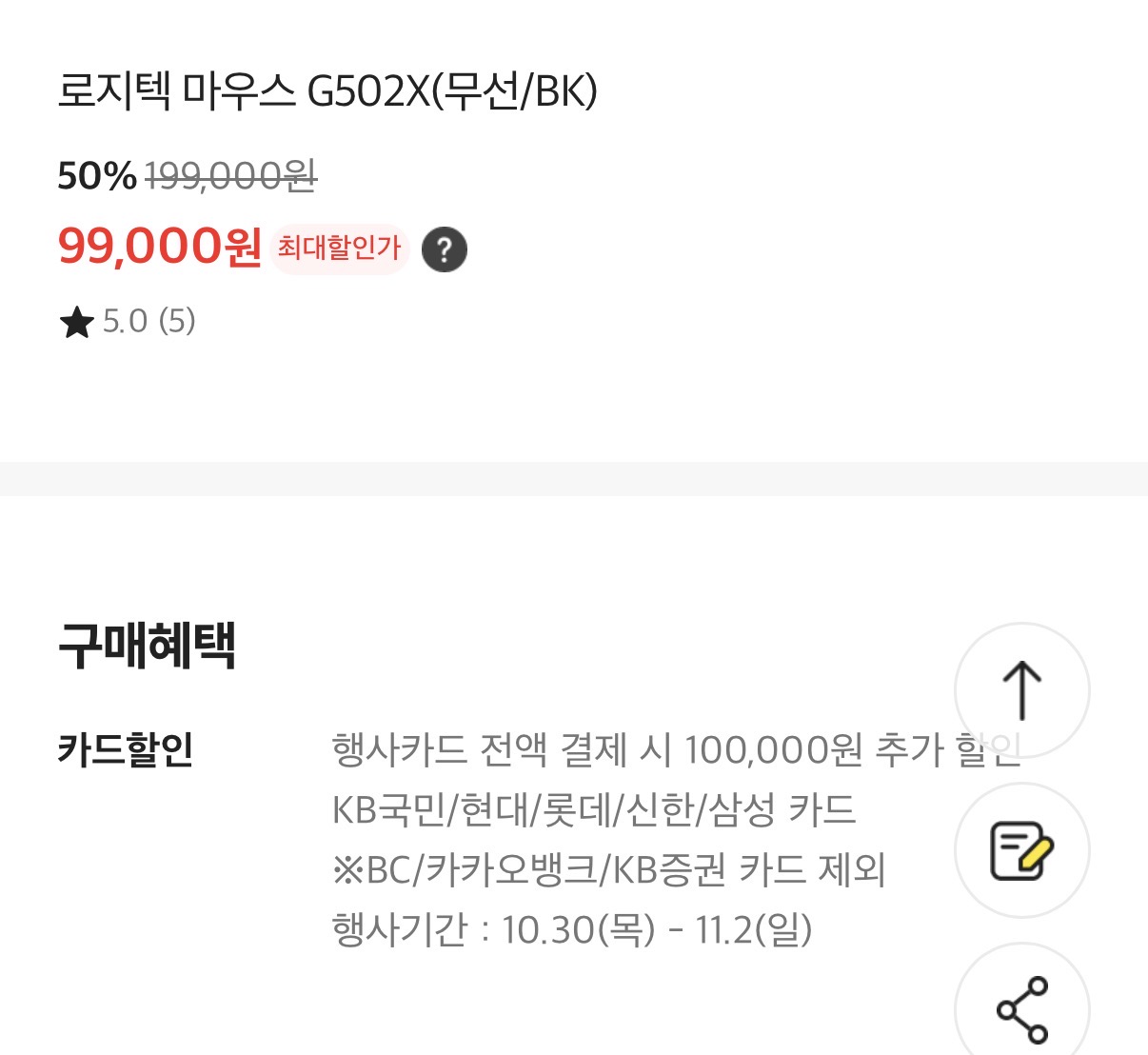Viewport: 1148px width, 1055px height.
Task: Tap the scroll-to-top arrow button
Action: [x=1022, y=690]
